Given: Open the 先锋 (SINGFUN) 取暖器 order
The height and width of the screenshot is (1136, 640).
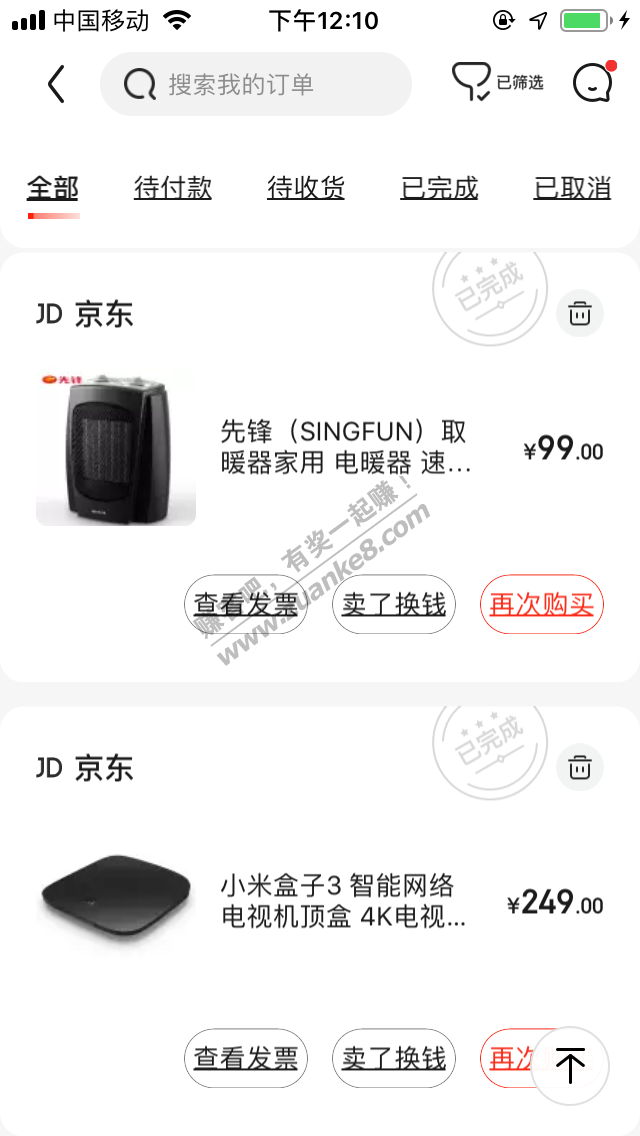Looking at the screenshot, I should click(343, 447).
